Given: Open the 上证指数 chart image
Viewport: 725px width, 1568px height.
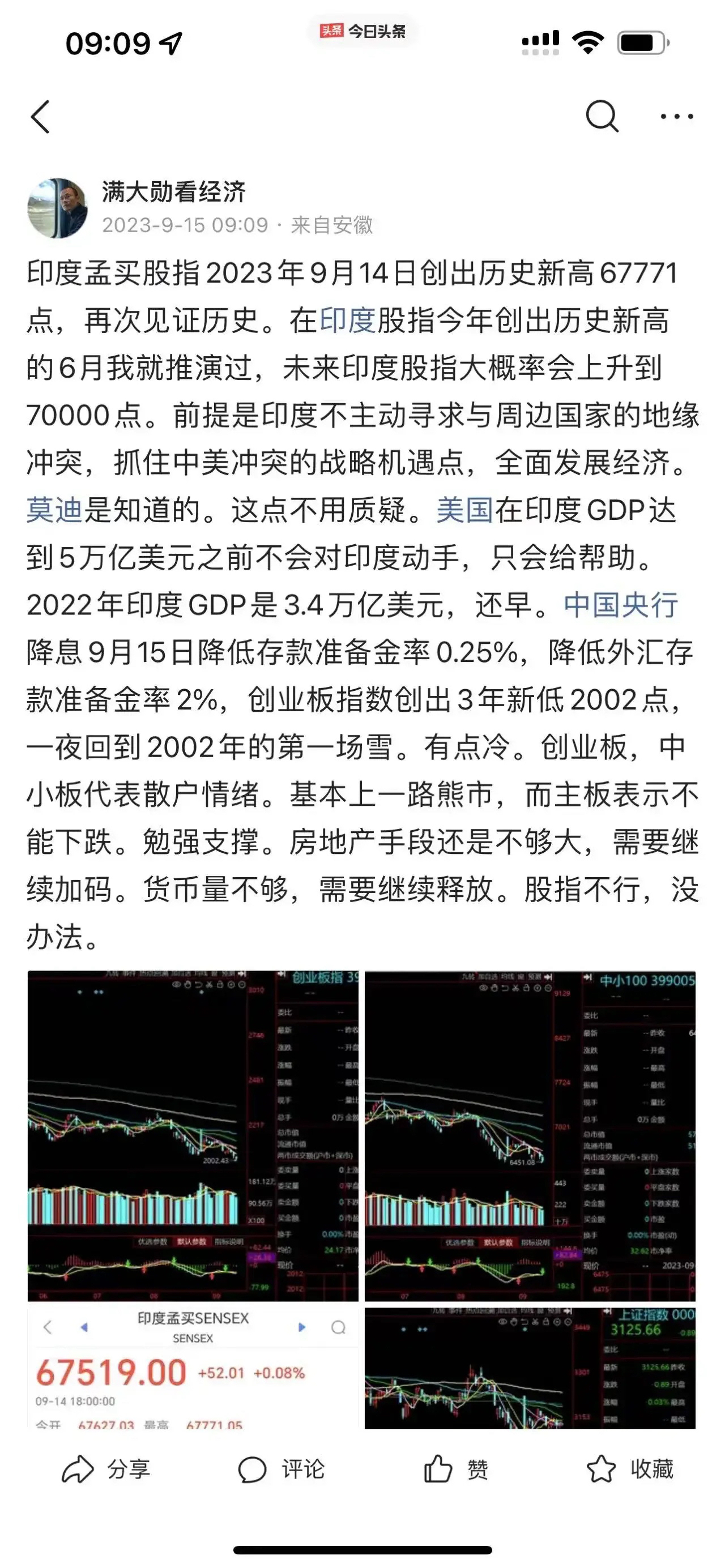Looking at the screenshot, I should pos(530,1368).
